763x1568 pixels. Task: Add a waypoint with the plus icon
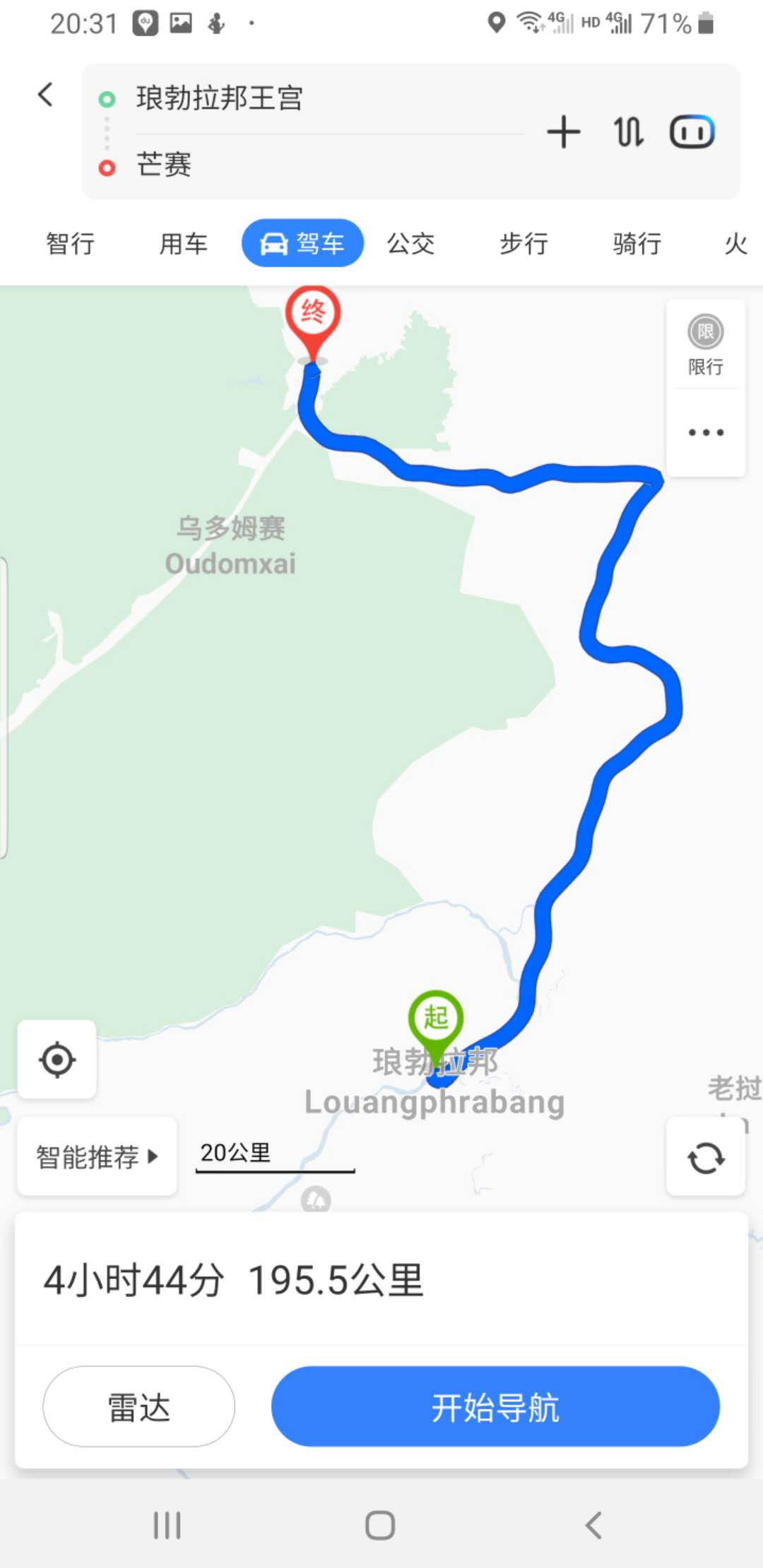click(563, 132)
